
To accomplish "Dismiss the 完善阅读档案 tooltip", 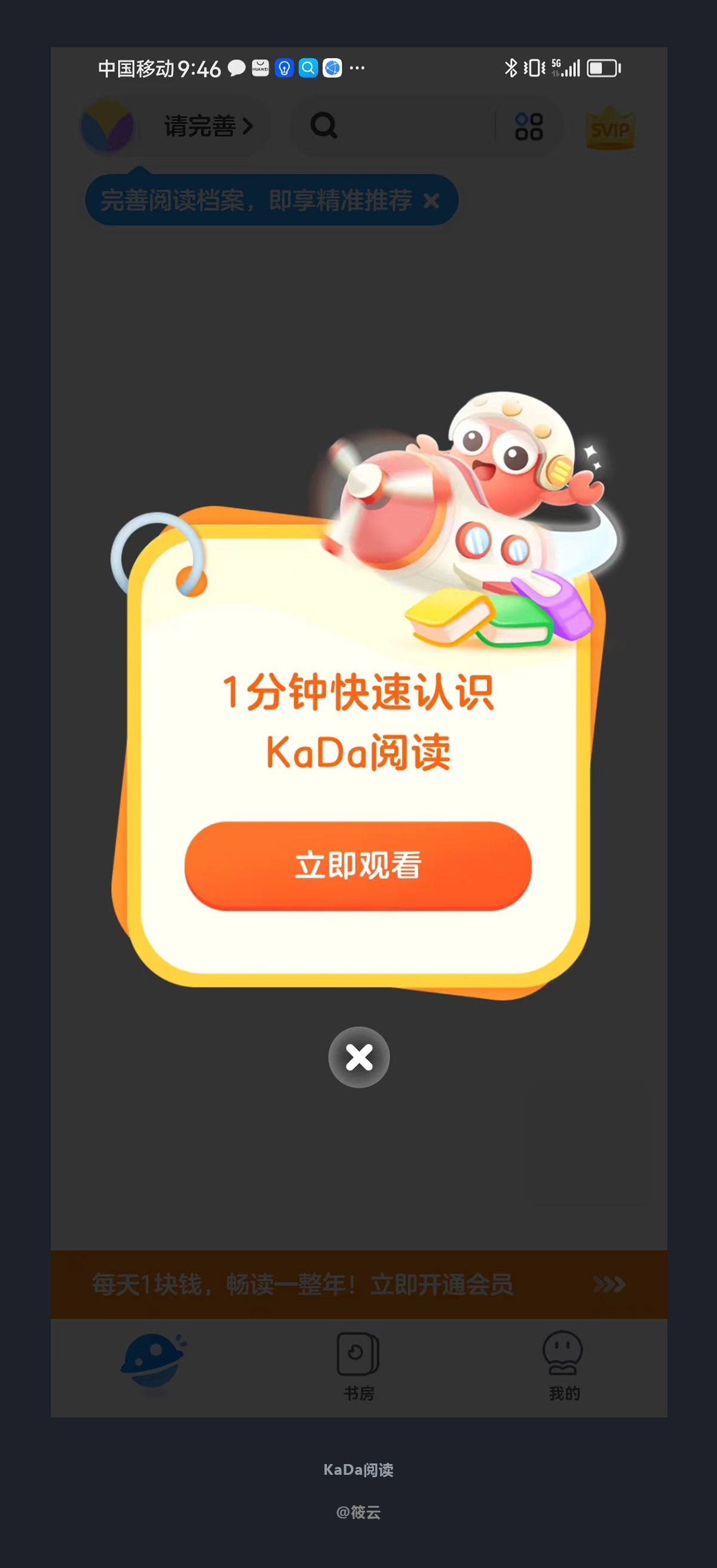I will point(431,201).
